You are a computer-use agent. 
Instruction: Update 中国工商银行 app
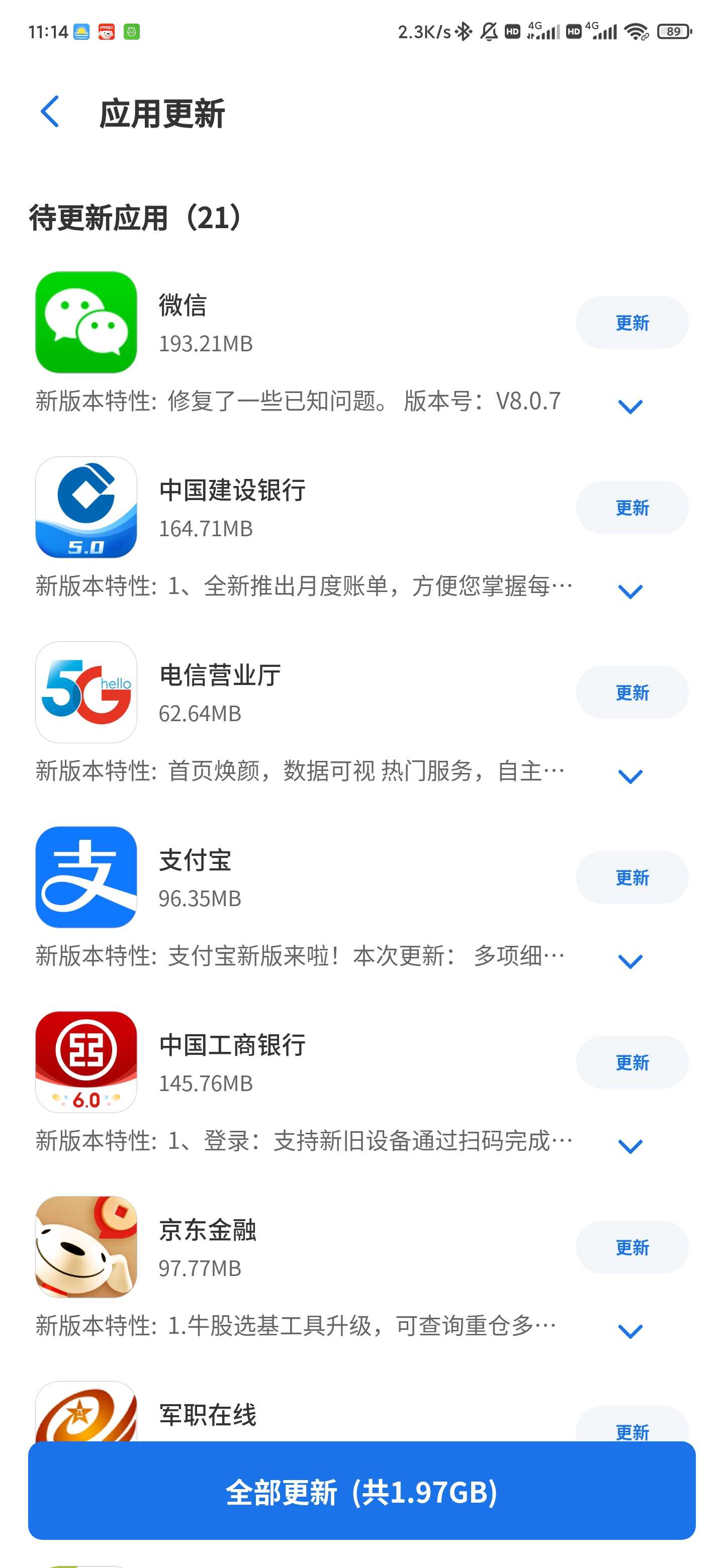click(x=631, y=1063)
